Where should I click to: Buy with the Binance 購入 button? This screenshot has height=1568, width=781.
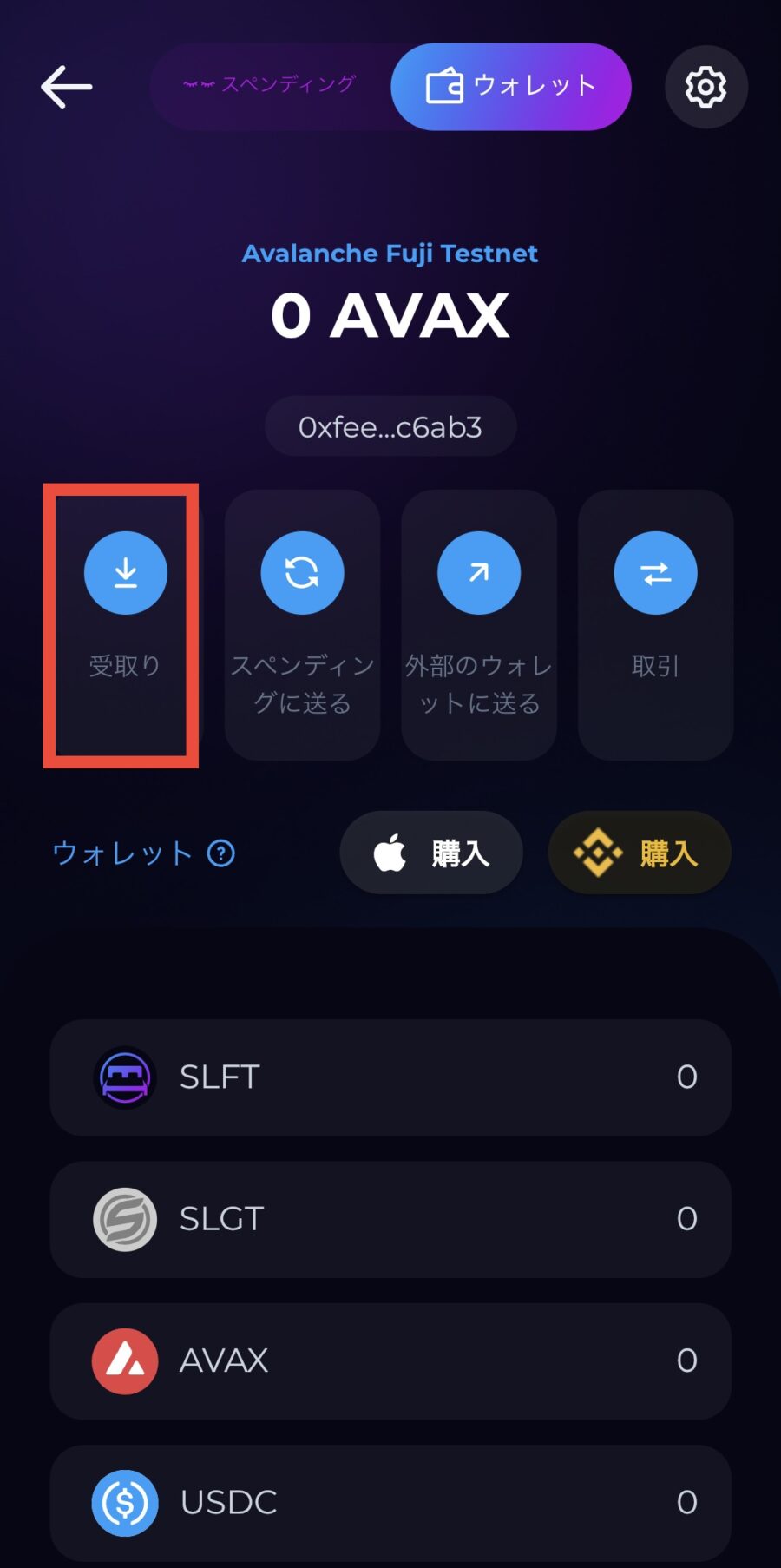point(639,853)
